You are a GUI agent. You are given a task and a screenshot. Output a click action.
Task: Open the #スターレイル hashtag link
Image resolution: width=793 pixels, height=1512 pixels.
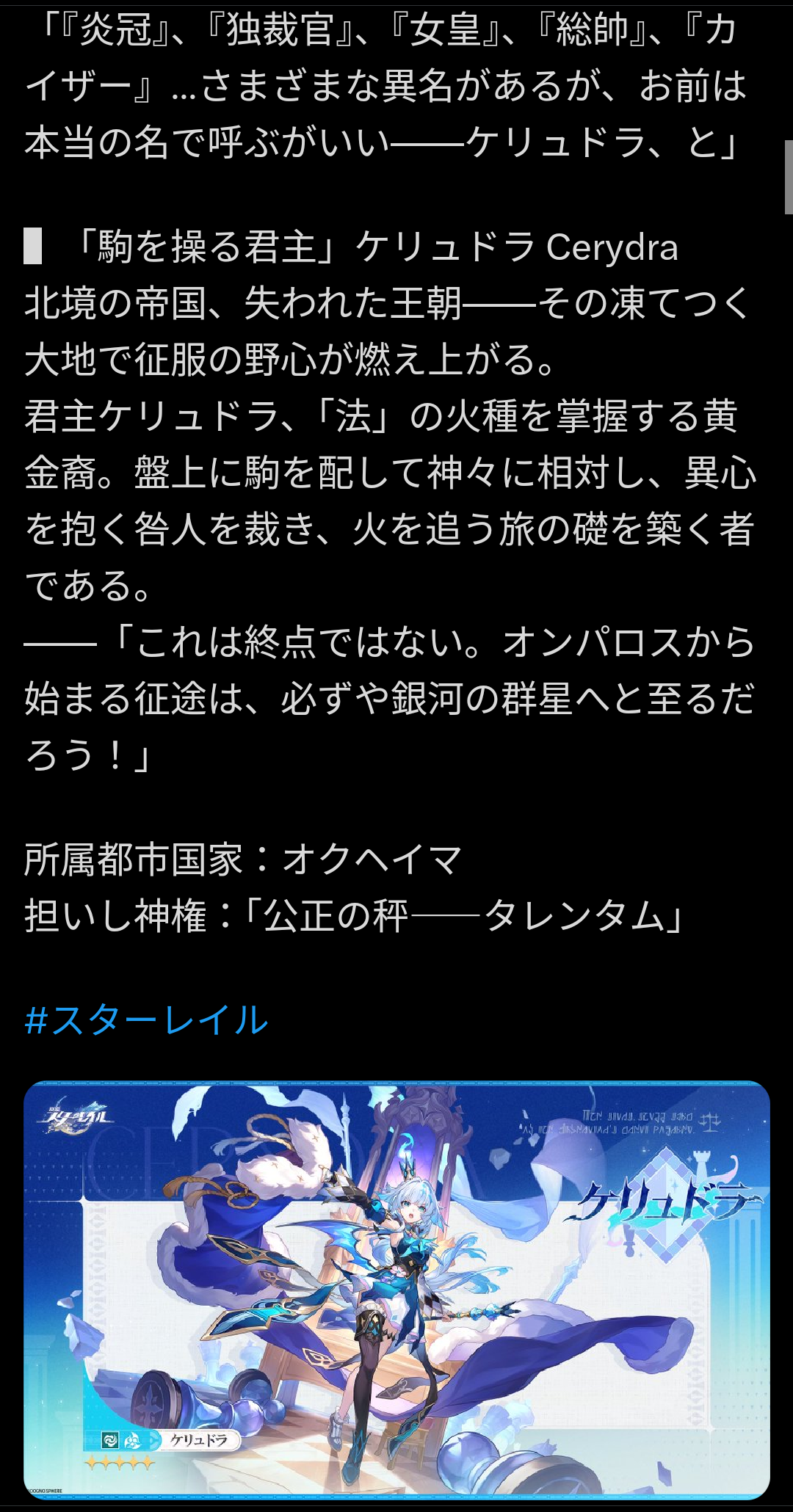point(146,1020)
